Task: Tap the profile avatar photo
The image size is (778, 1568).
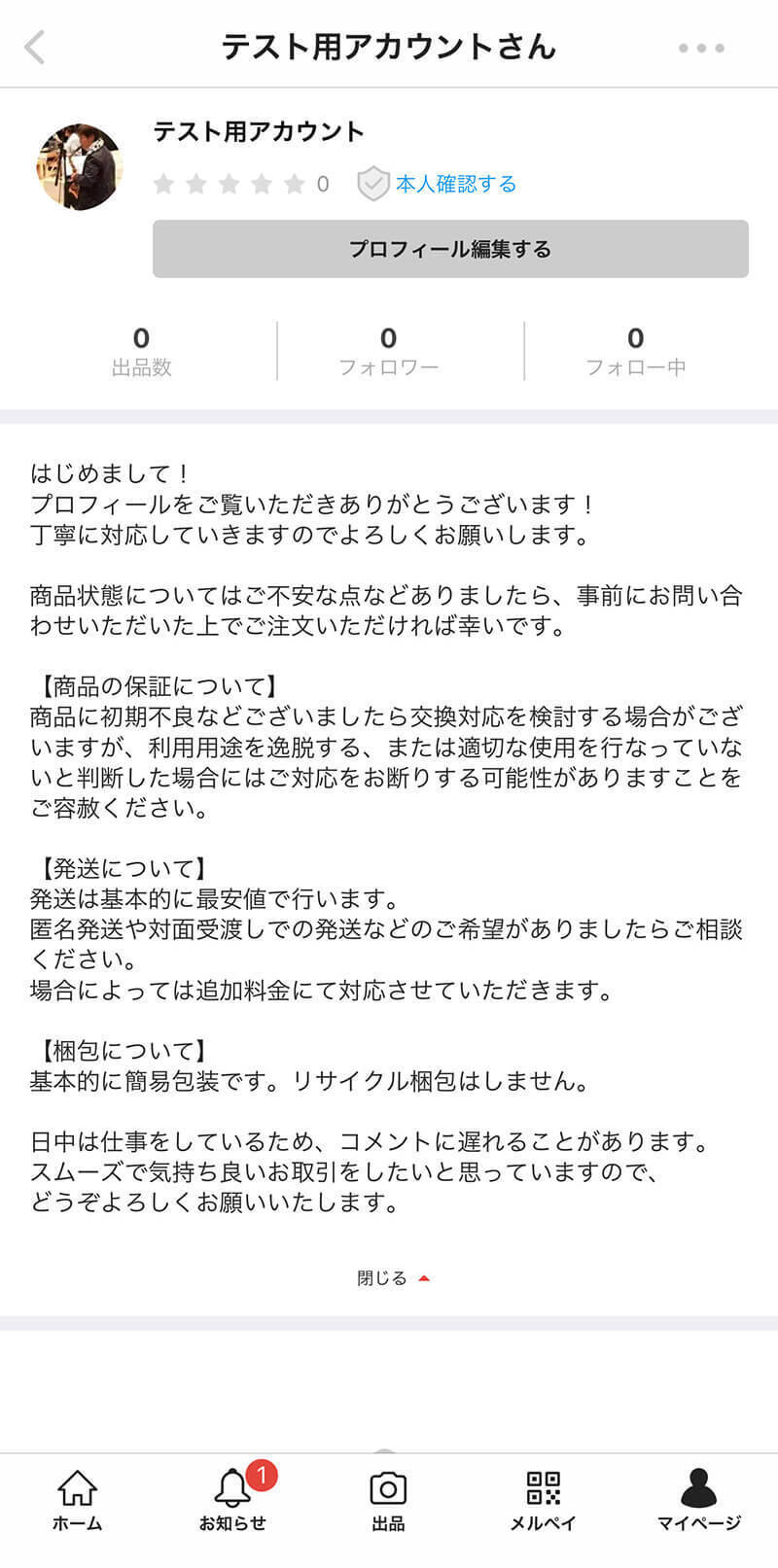Action: coord(80,167)
